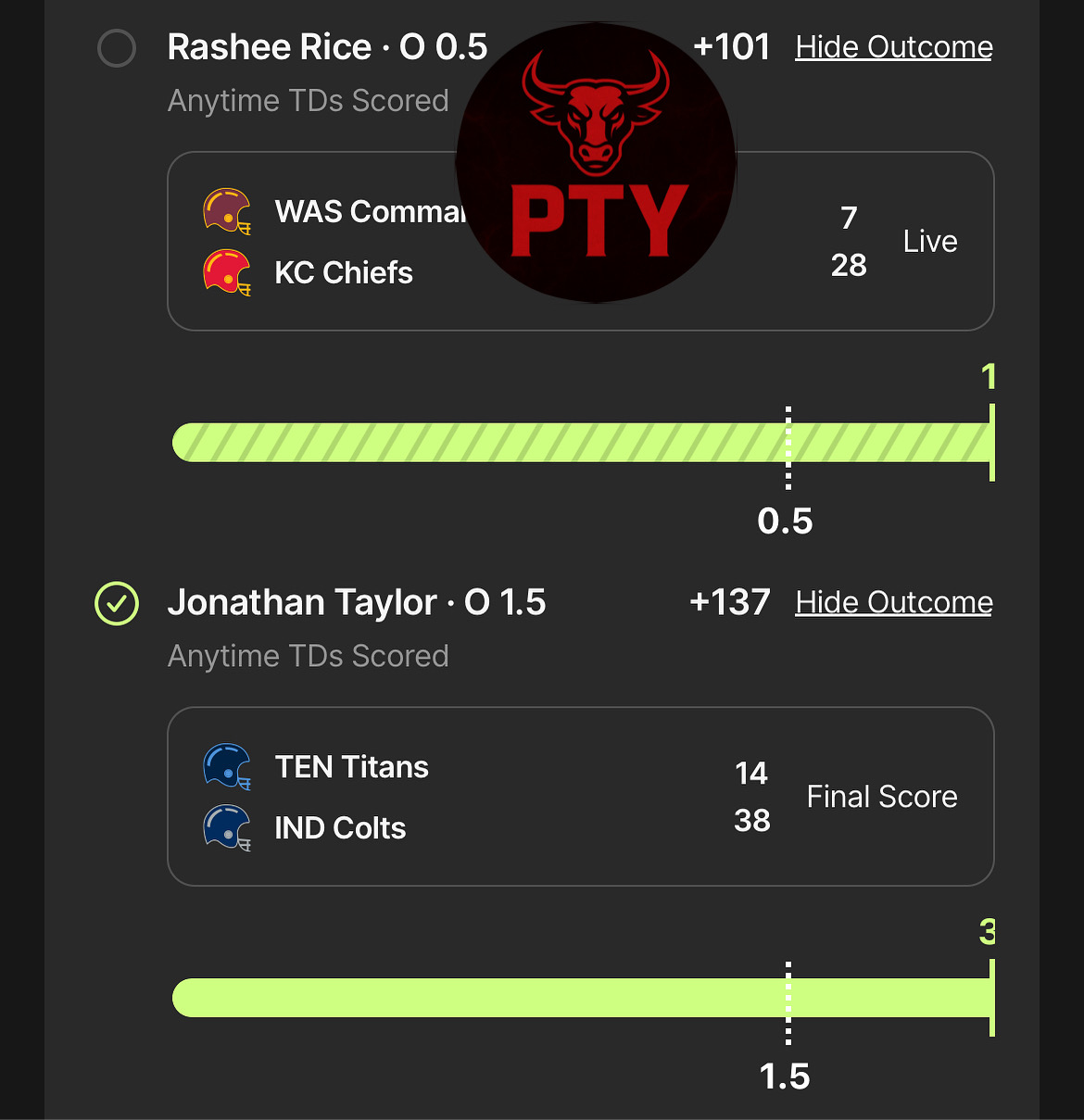This screenshot has width=1084, height=1120.
Task: Hide outcome for the Jonathan Taylor bet
Action: click(893, 603)
